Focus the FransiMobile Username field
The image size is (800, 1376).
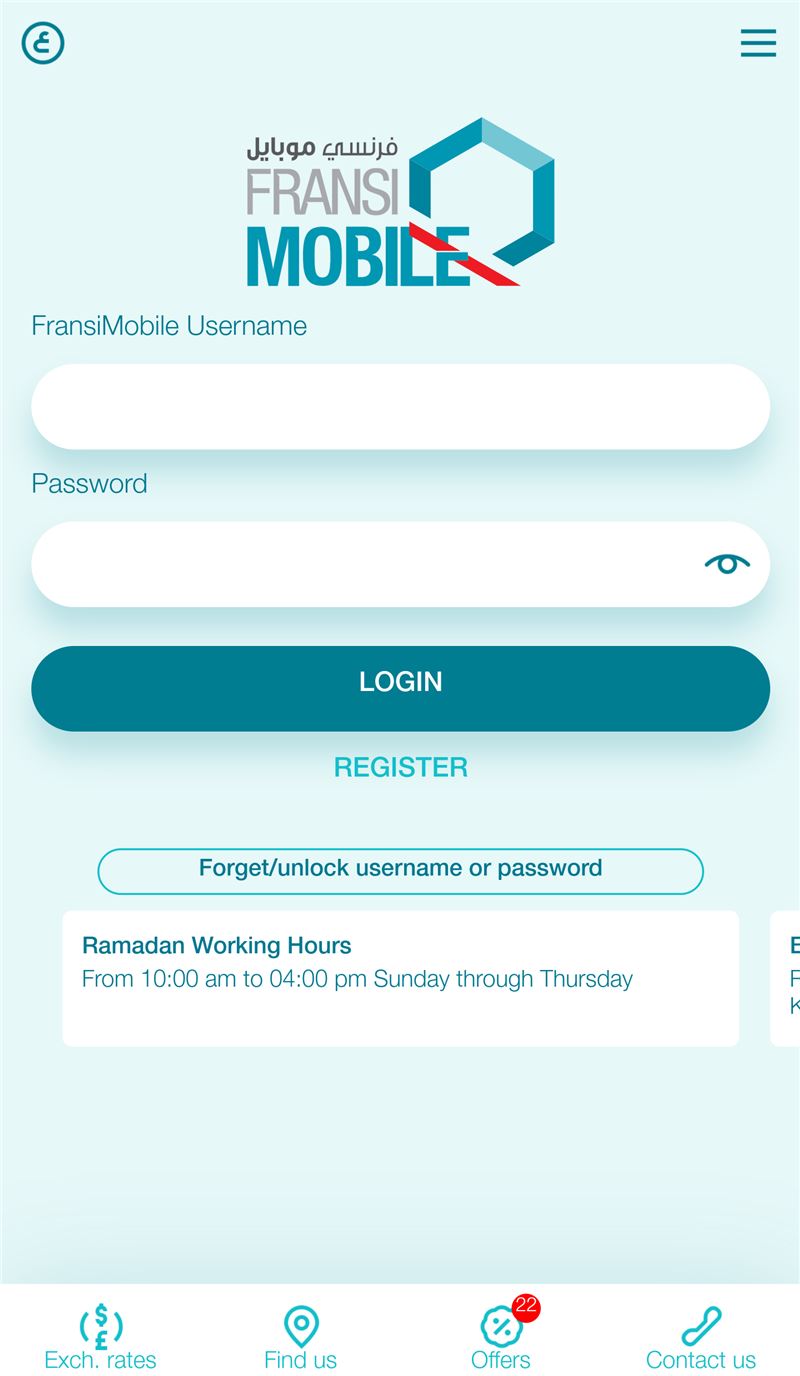[400, 406]
